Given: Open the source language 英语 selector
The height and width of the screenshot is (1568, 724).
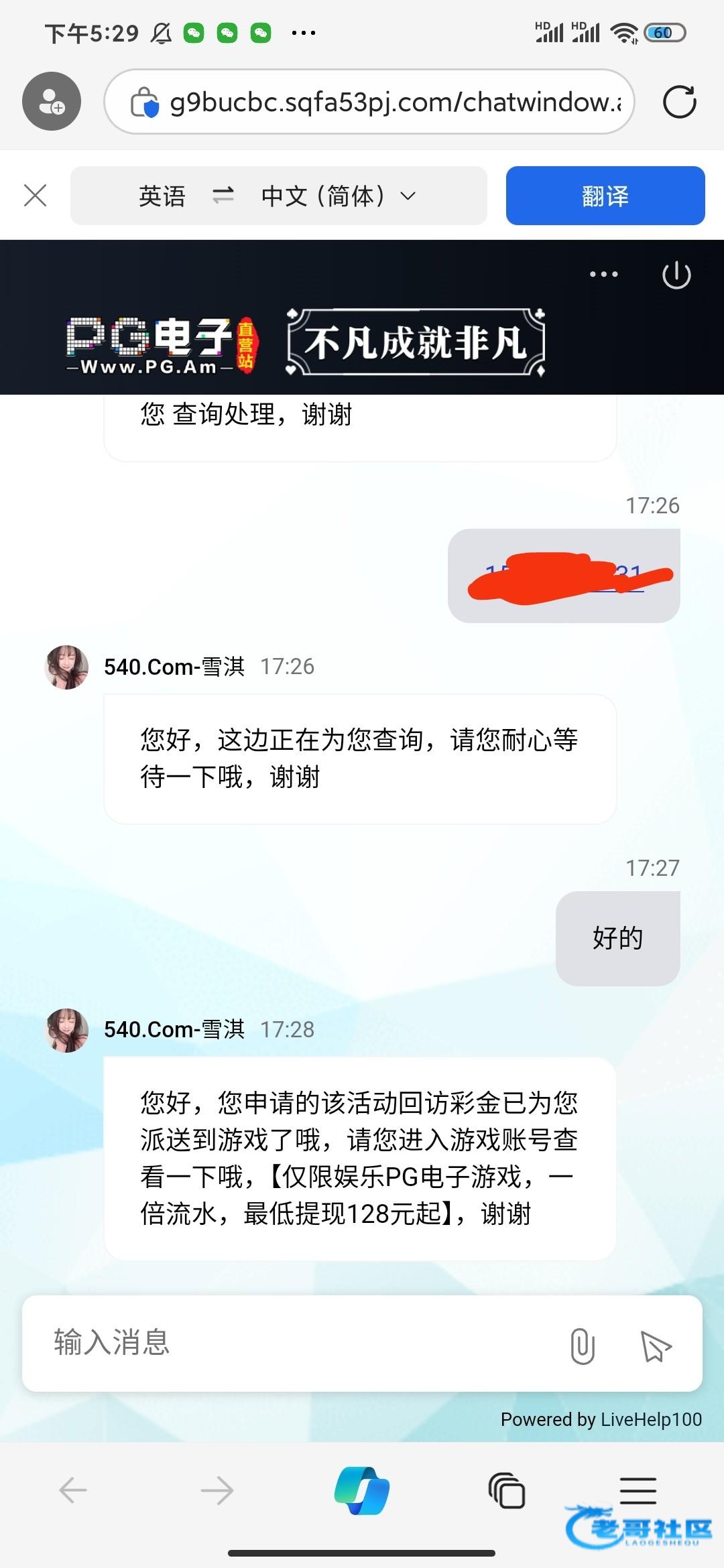Looking at the screenshot, I should (162, 196).
